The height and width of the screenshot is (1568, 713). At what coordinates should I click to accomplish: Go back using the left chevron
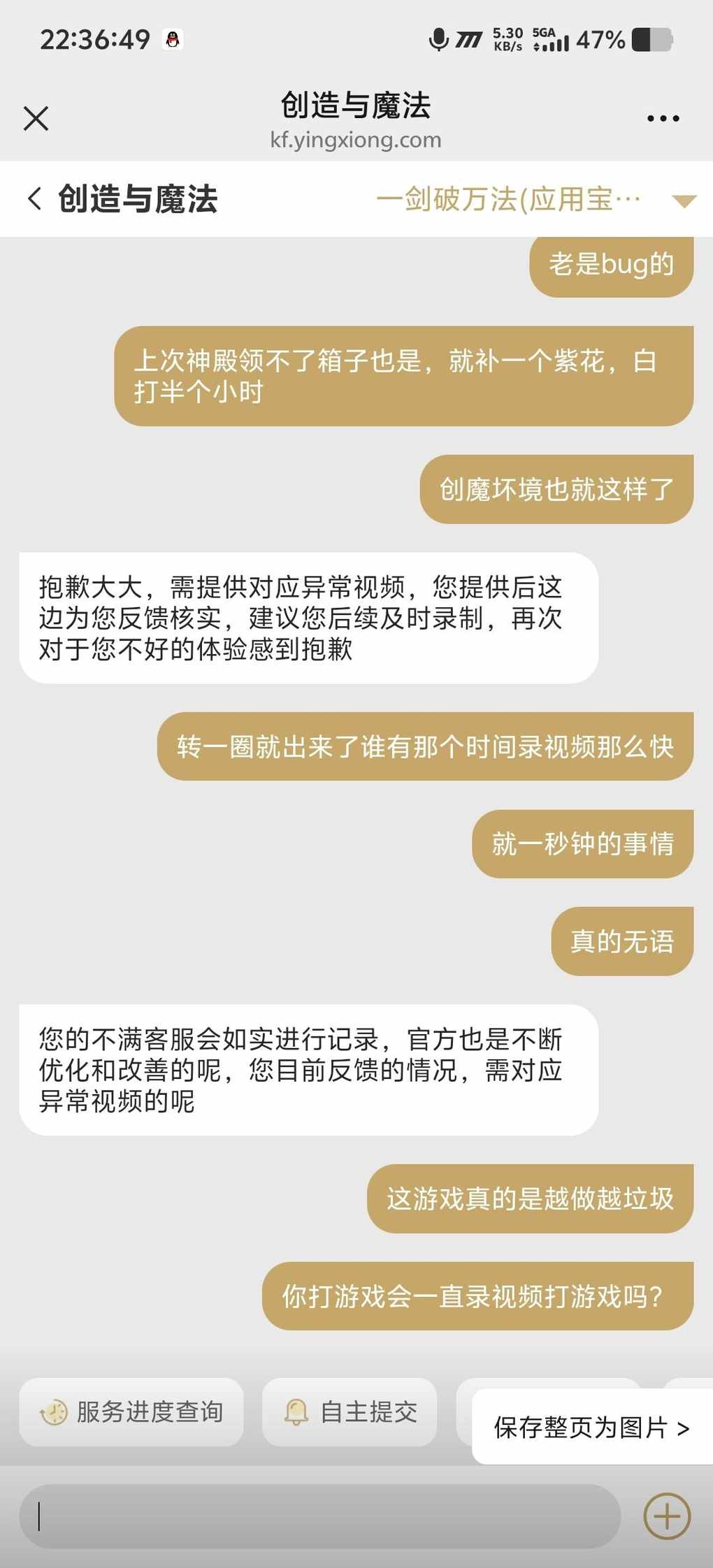click(x=34, y=198)
